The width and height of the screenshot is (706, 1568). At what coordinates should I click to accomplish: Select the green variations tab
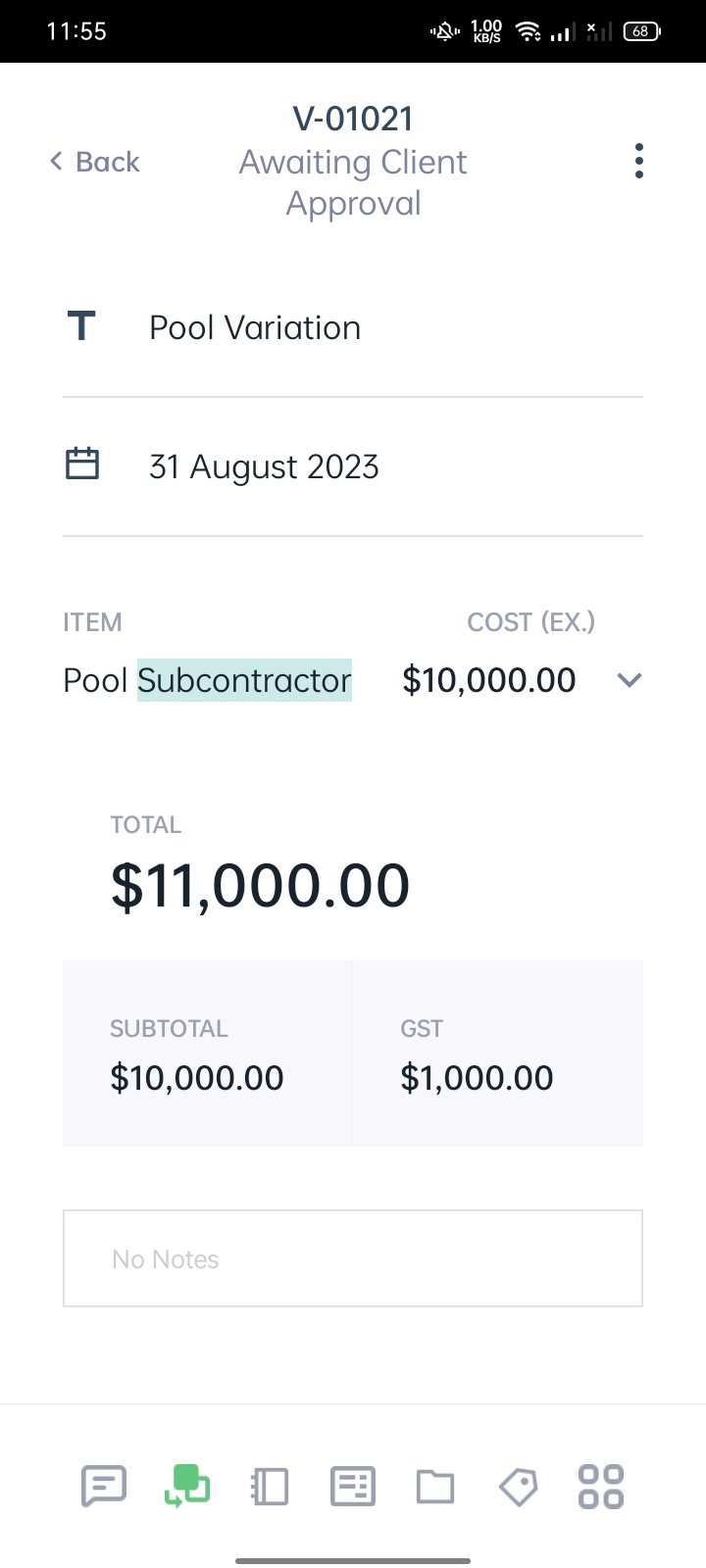tap(186, 1486)
